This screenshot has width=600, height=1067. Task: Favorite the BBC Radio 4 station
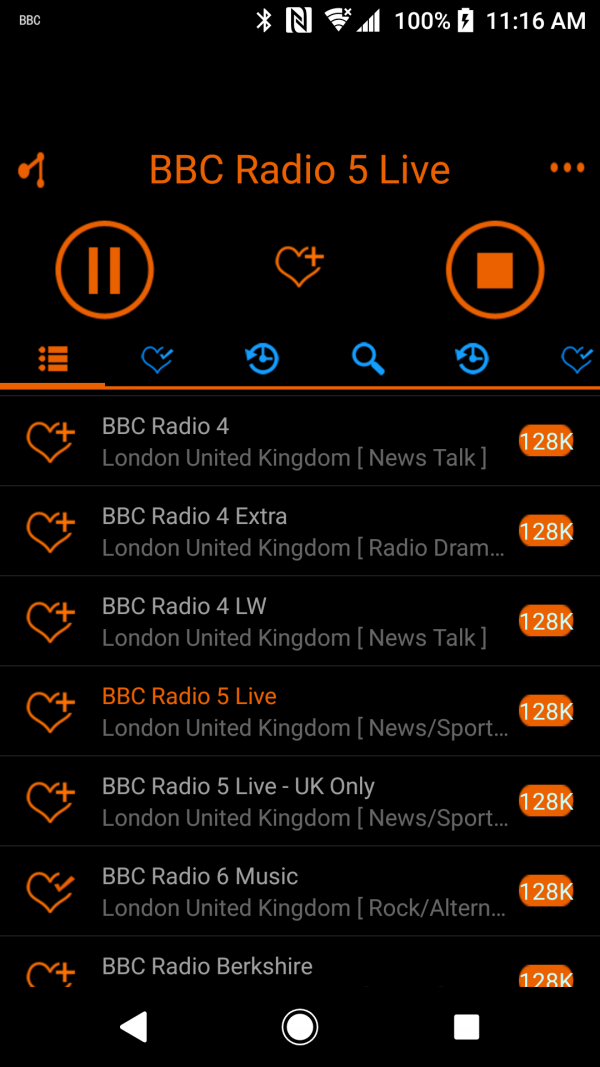tap(50, 442)
